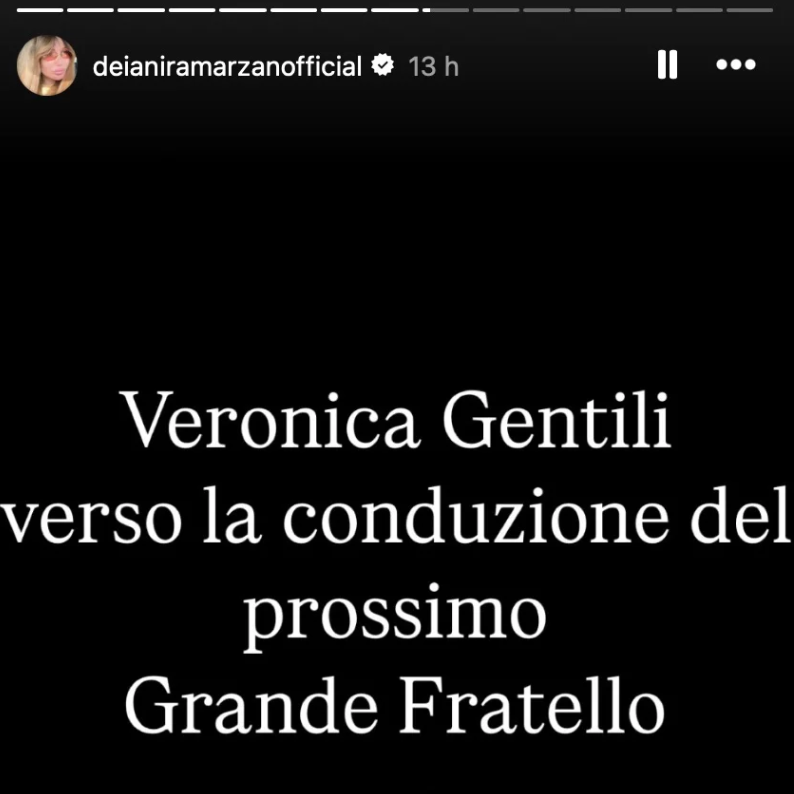The width and height of the screenshot is (794, 794).
Task: Open deianiramarzanofficial's profile picture
Action: tap(47, 66)
